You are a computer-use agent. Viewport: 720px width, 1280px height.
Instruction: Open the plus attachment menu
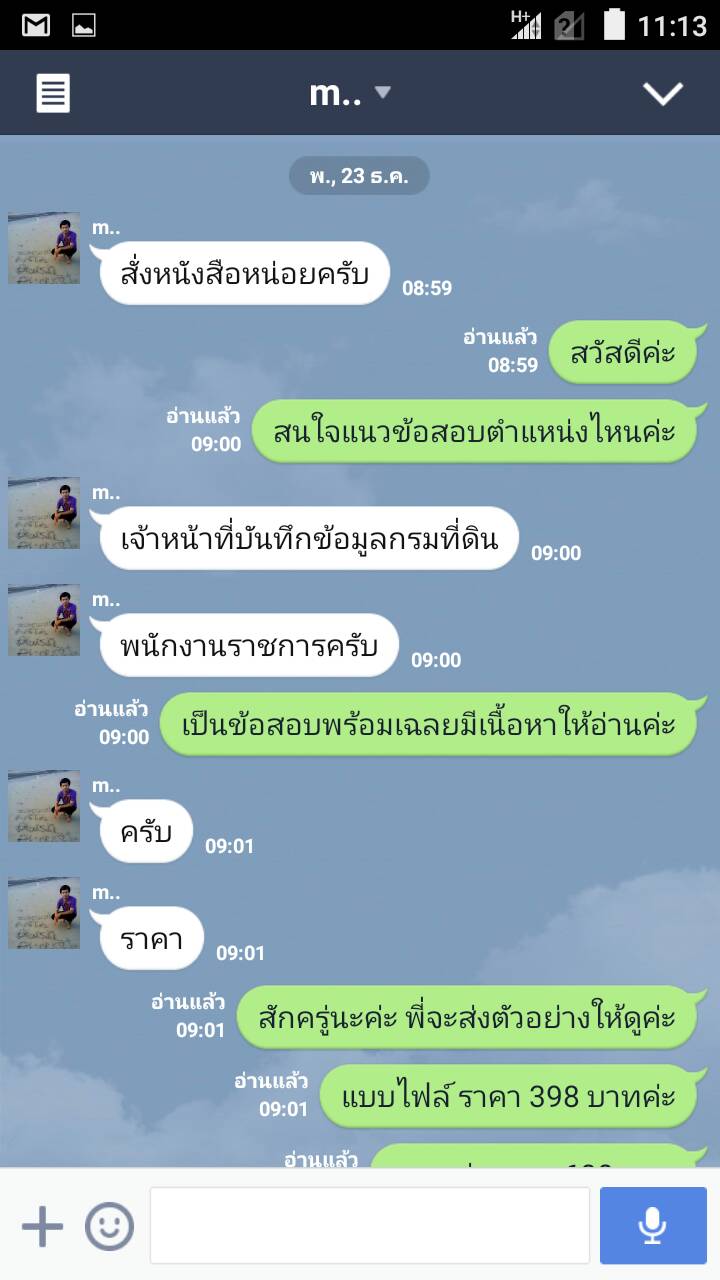pyautogui.click(x=42, y=1226)
